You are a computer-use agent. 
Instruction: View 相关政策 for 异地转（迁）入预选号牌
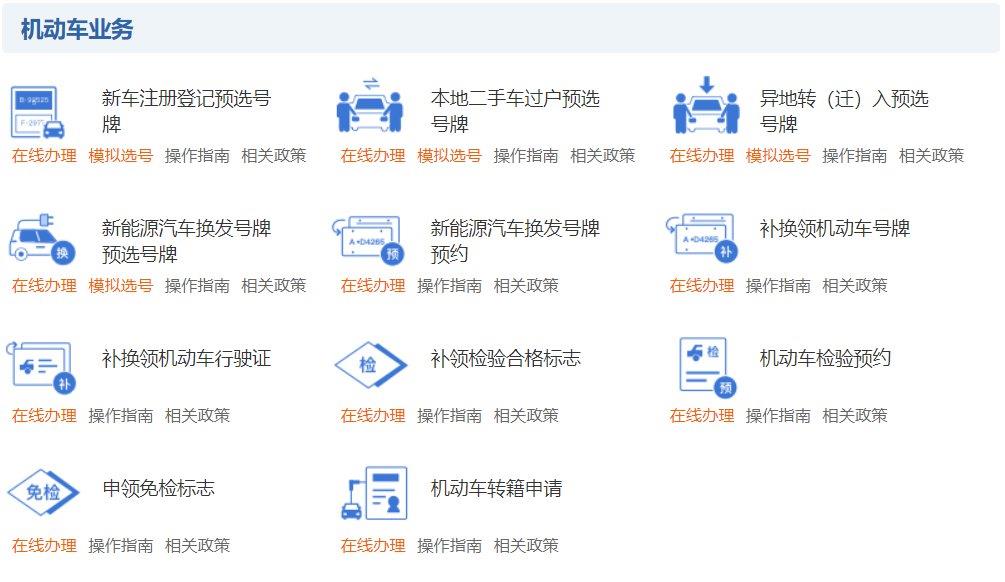pos(931,155)
